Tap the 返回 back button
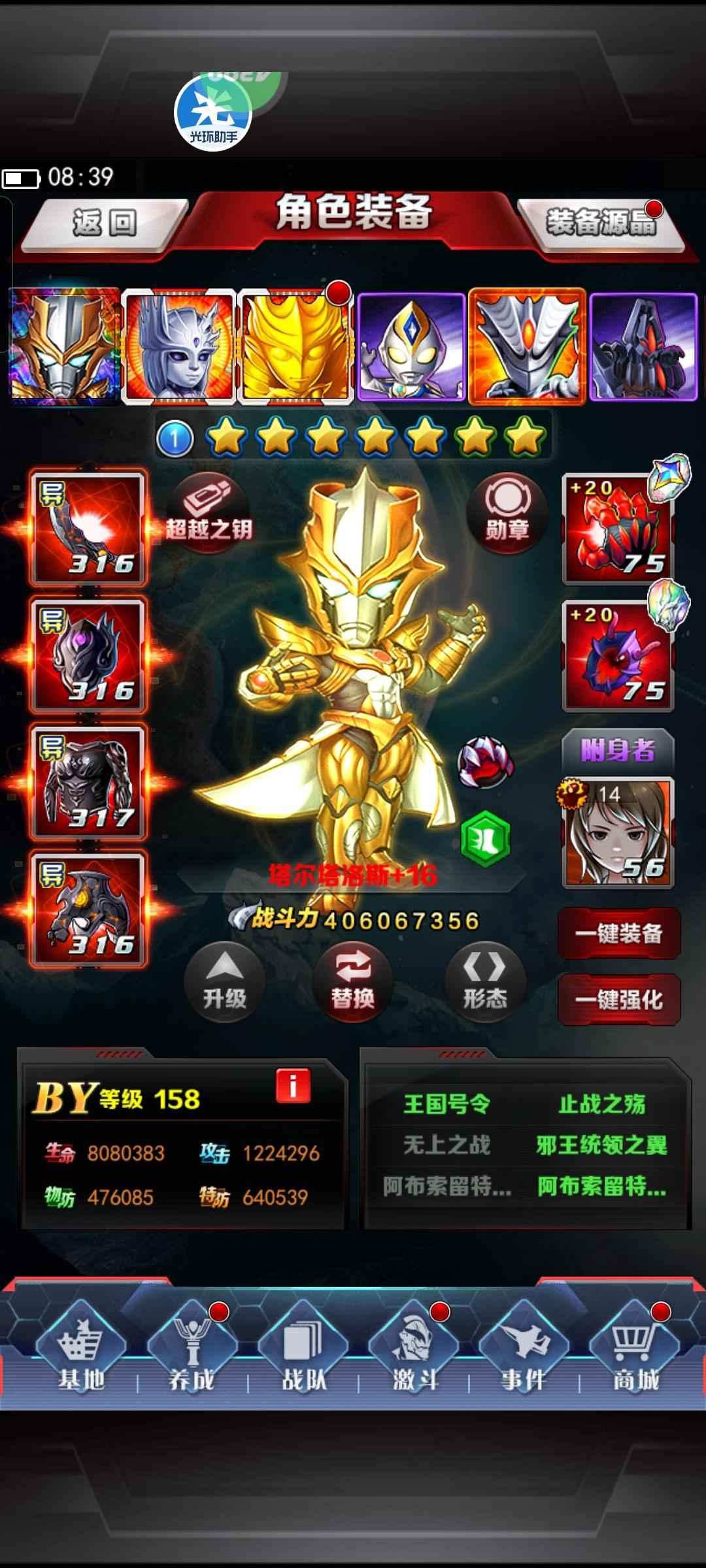Image resolution: width=706 pixels, height=1568 pixels. coord(105,223)
